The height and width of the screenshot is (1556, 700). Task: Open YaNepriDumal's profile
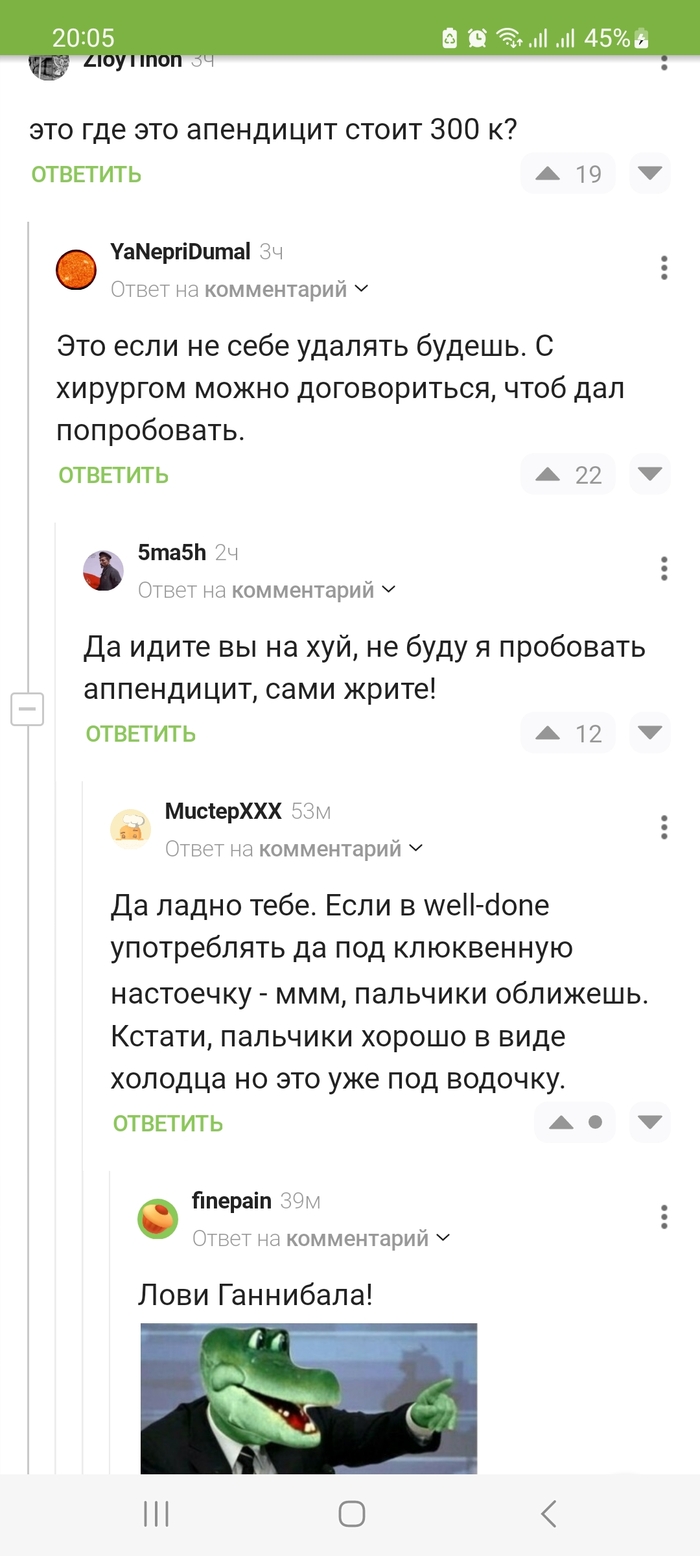click(180, 252)
